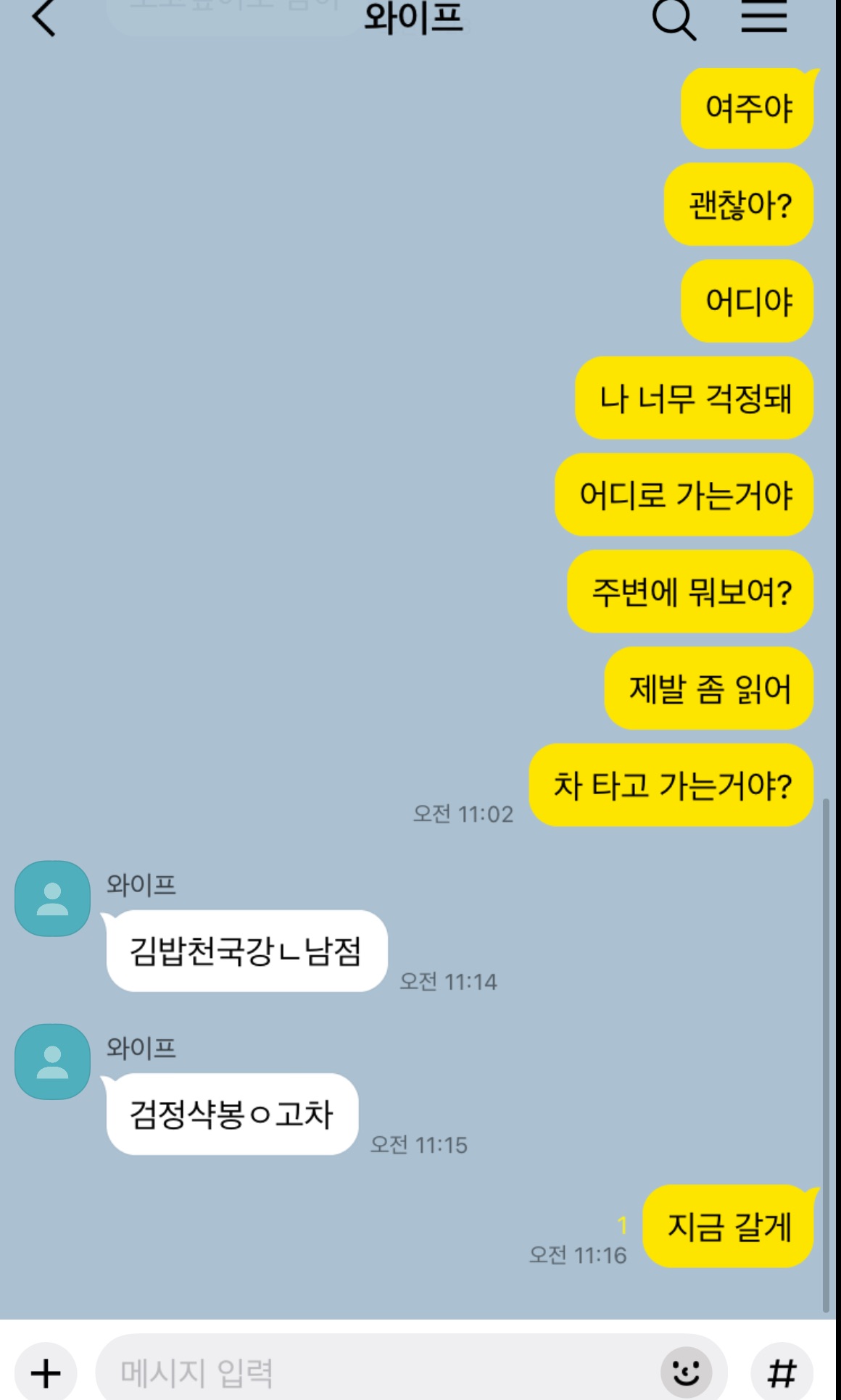Tap the hashtag search button
Screen dimensions: 841x1400
tap(782, 1372)
